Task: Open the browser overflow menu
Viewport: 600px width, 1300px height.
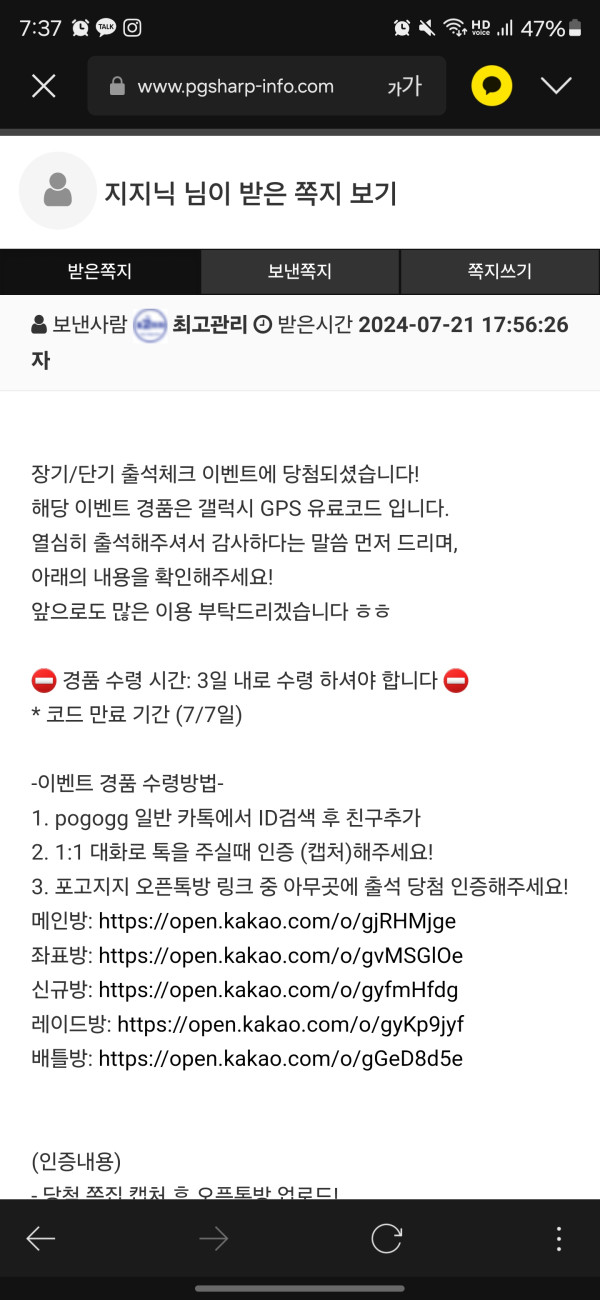Action: point(558,1239)
